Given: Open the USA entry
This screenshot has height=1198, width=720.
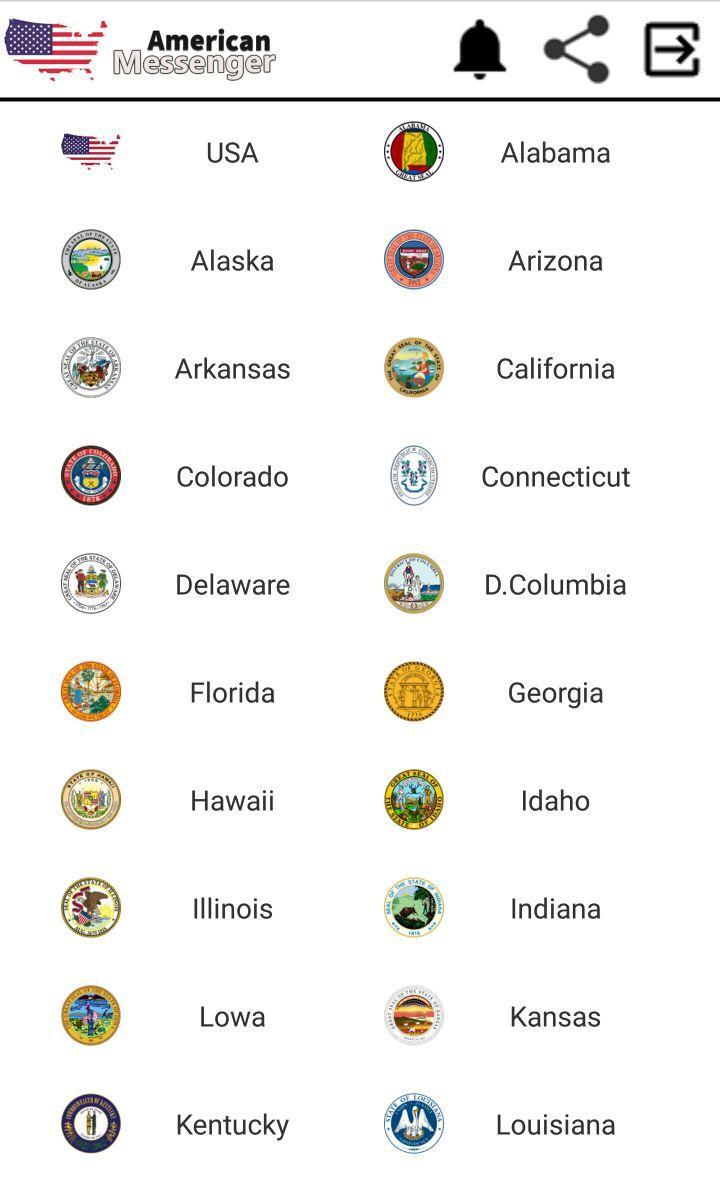Looking at the screenshot, I should coord(231,153).
